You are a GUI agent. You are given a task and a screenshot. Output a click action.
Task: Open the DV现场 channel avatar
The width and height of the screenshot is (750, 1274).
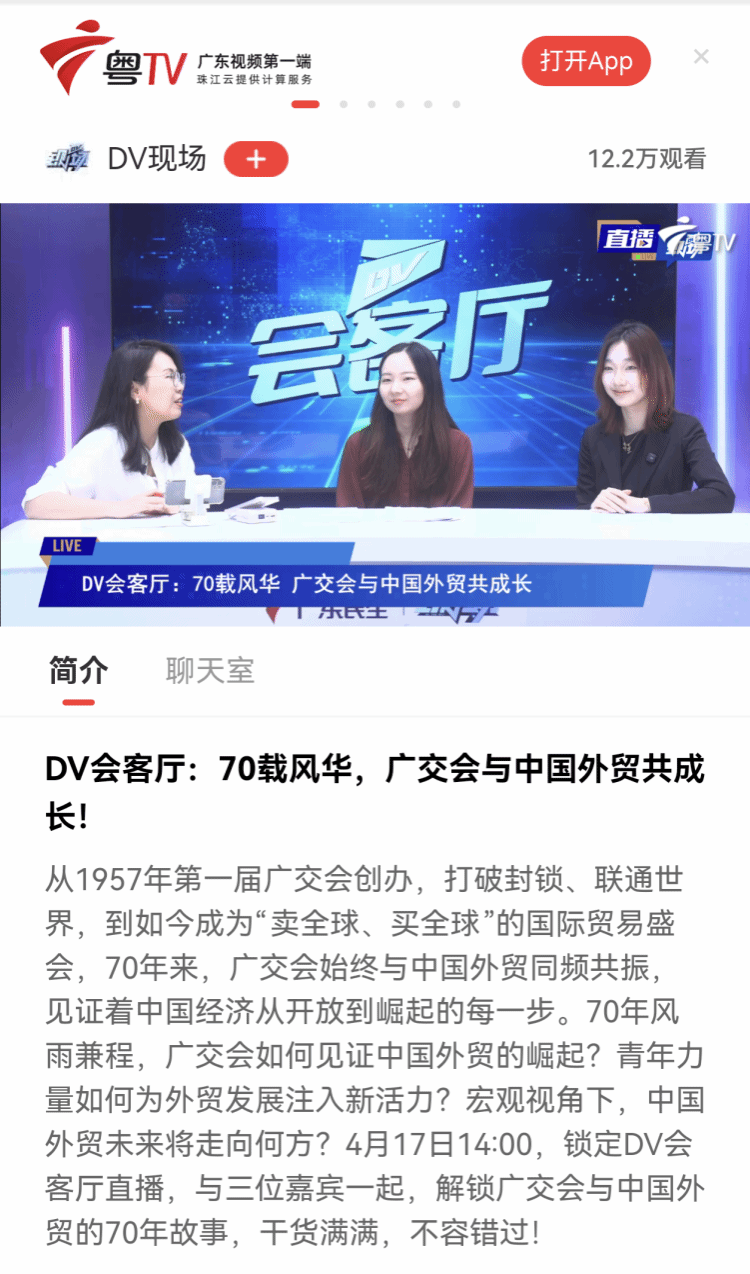pyautogui.click(x=68, y=159)
